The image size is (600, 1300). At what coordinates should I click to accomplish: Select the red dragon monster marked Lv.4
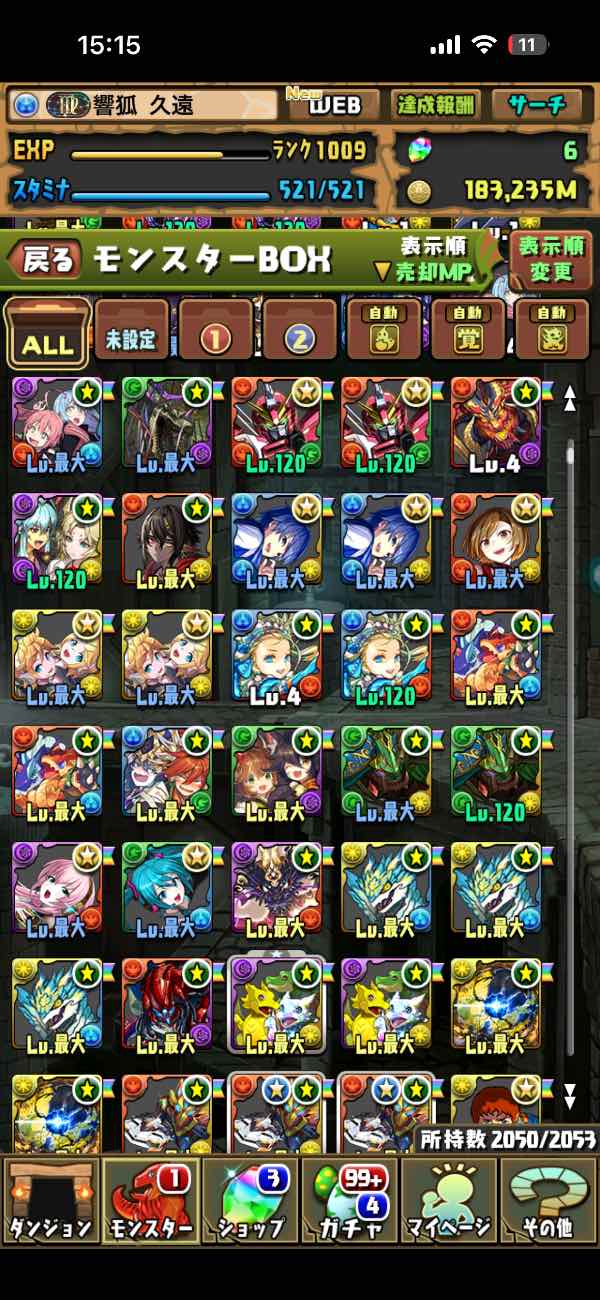tap(496, 422)
